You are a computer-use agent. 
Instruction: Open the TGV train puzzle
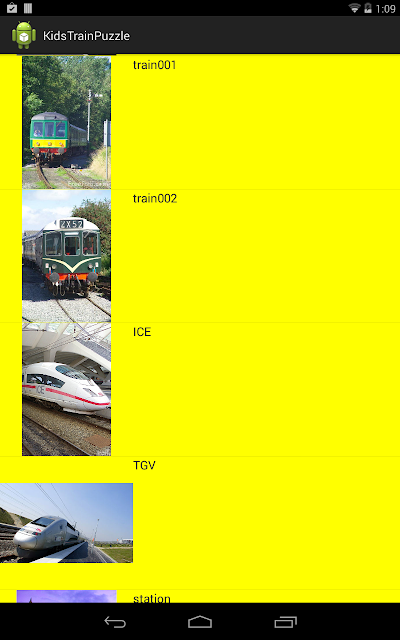click(200, 523)
